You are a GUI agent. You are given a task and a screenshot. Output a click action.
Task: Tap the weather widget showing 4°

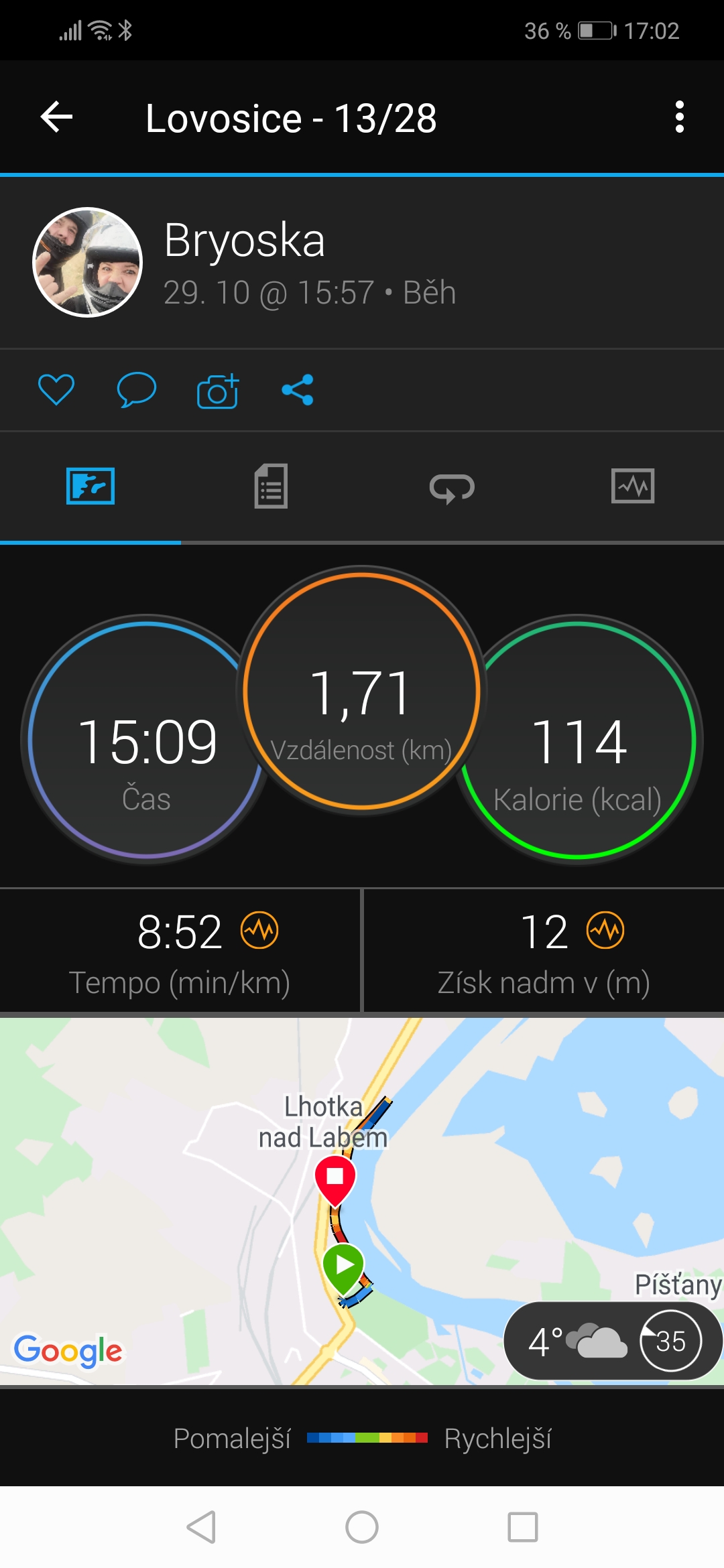click(x=613, y=1341)
